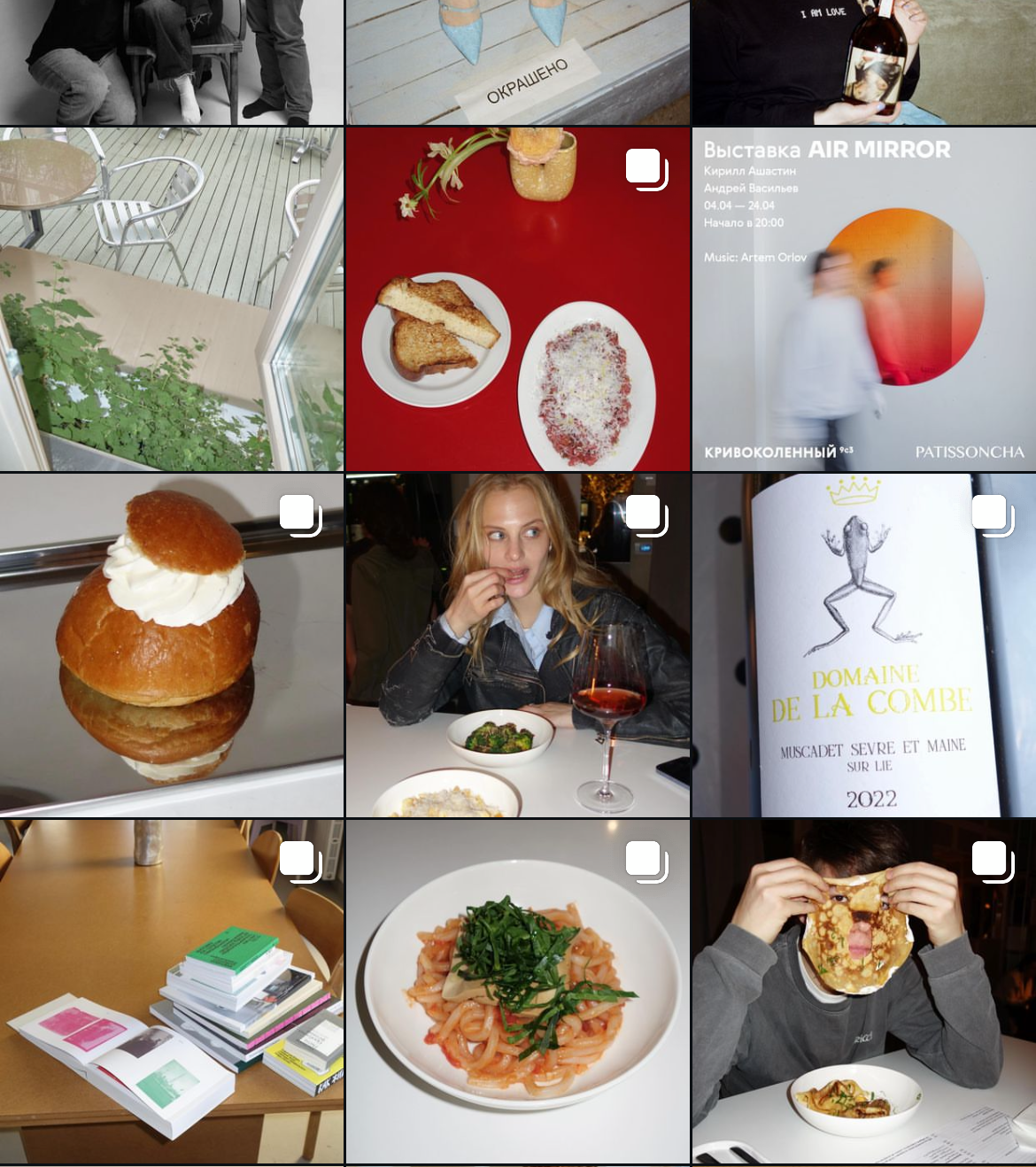The width and height of the screenshot is (1036, 1167).
Task: Open the pasta with greens post
Action: point(517,991)
